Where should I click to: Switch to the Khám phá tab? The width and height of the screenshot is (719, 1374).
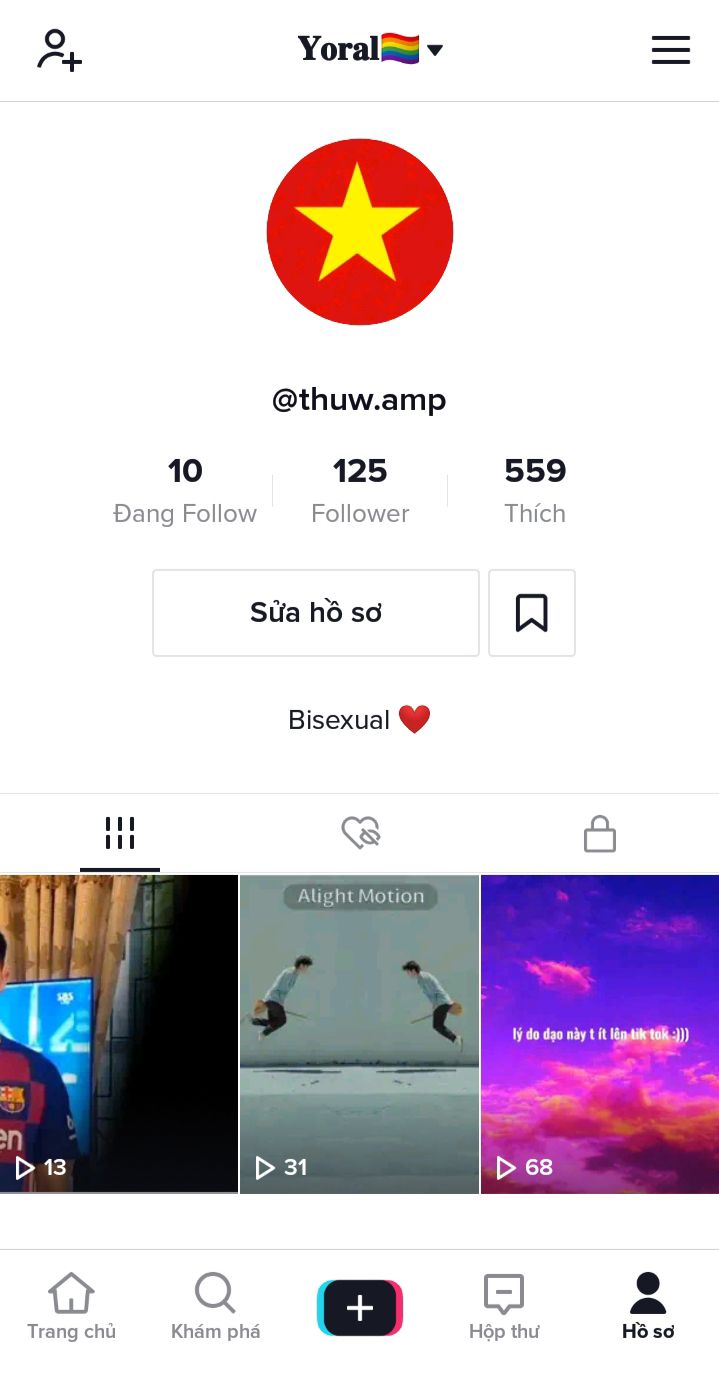tap(215, 1306)
